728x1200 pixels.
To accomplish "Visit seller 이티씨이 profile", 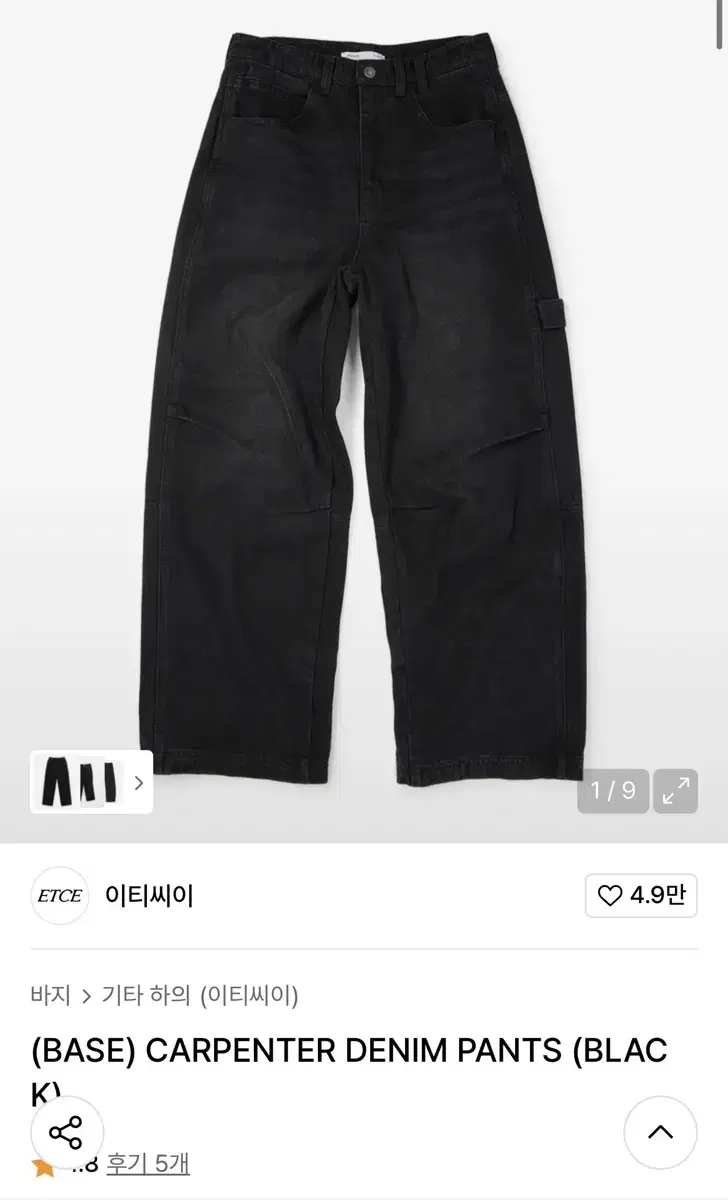I will [x=147, y=897].
